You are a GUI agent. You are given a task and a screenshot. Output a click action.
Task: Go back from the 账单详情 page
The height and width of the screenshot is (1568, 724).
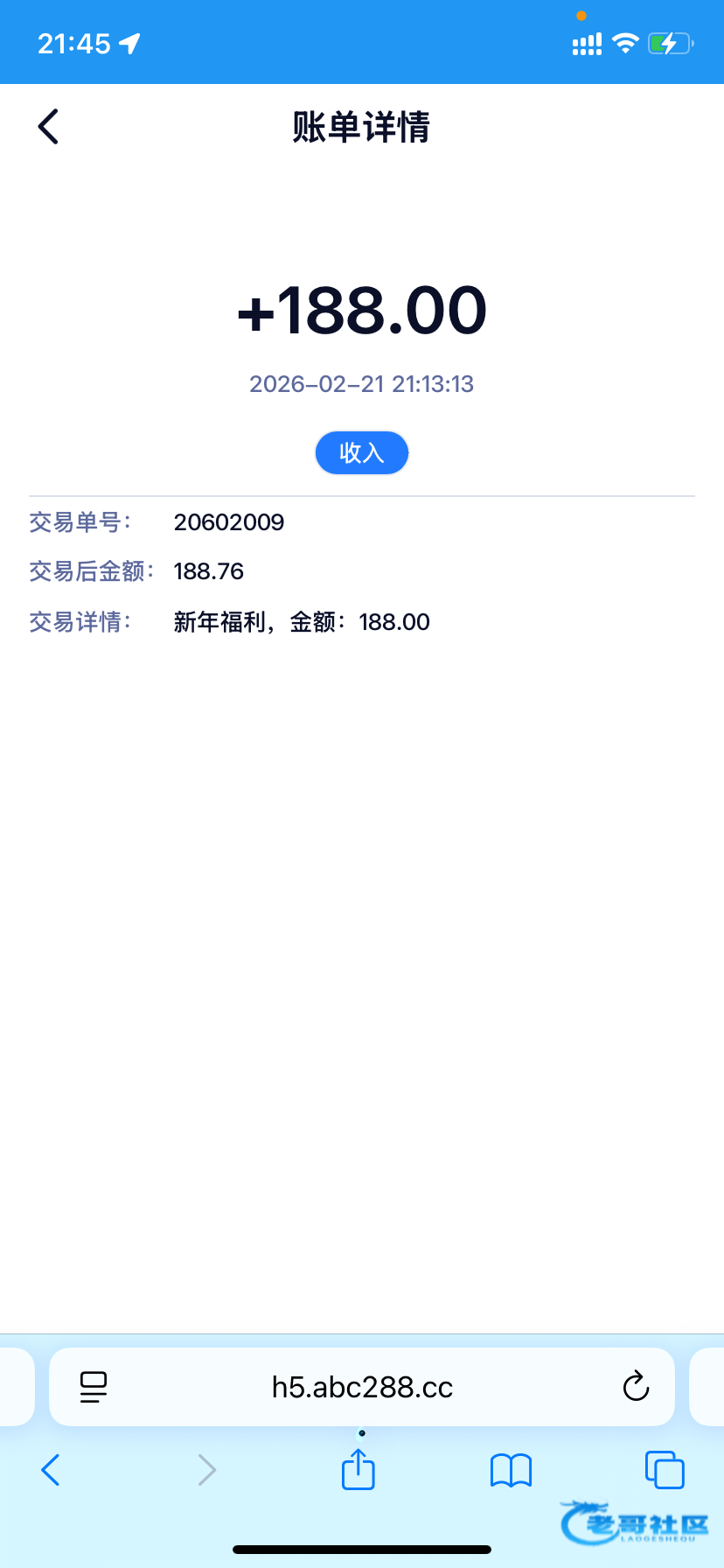point(49,127)
